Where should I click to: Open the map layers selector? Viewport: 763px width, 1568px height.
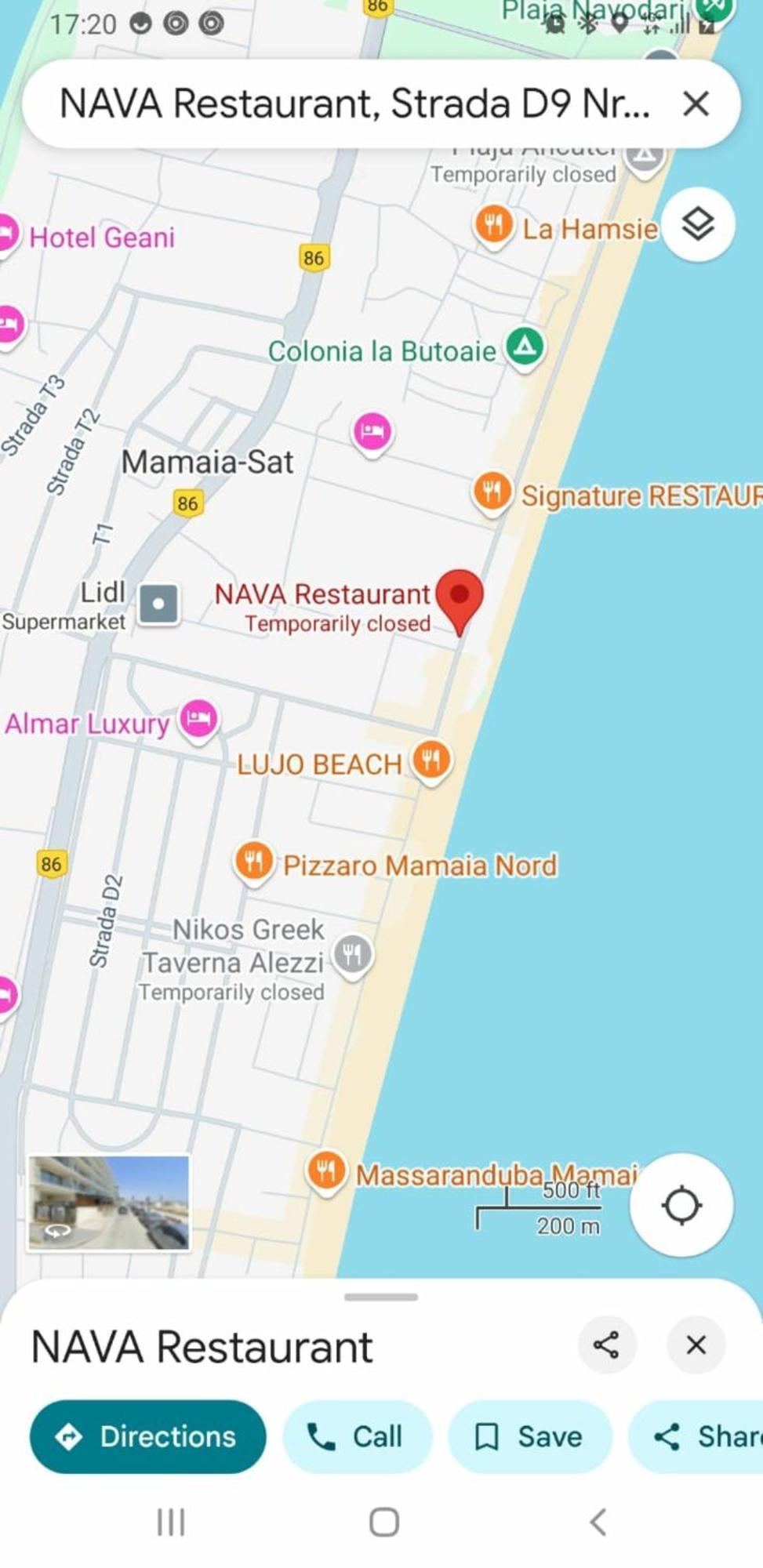click(x=697, y=225)
